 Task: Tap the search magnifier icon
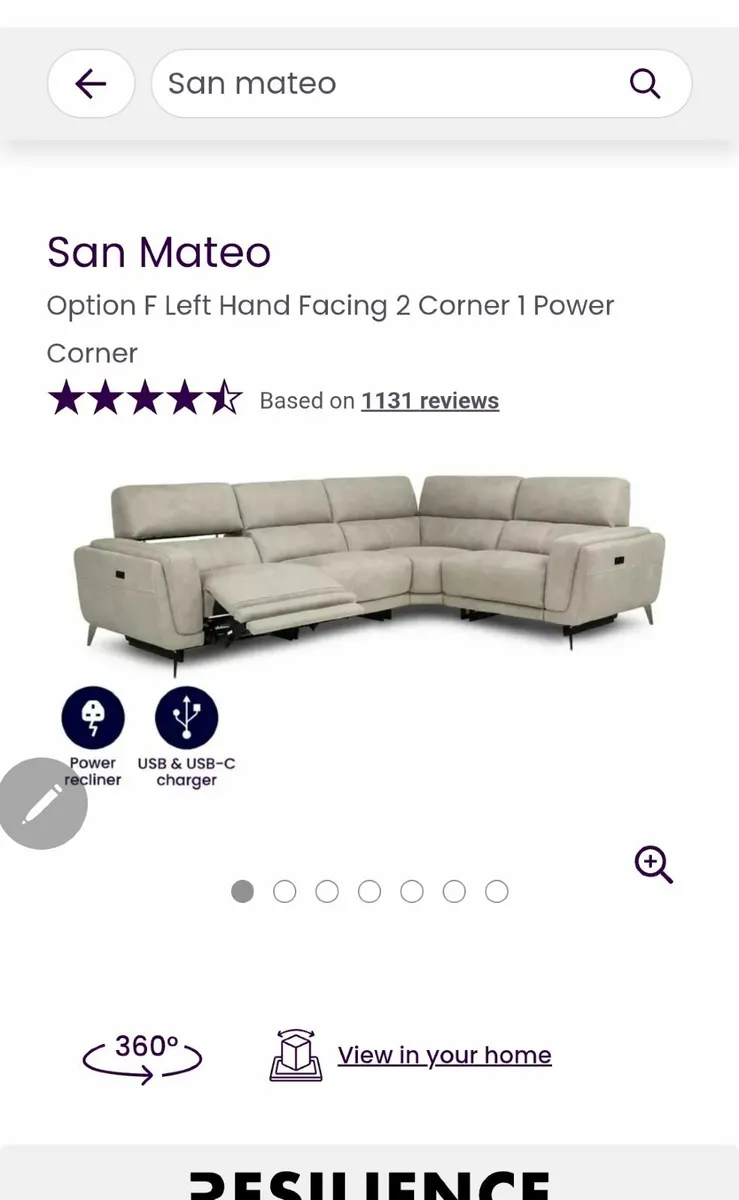(645, 84)
